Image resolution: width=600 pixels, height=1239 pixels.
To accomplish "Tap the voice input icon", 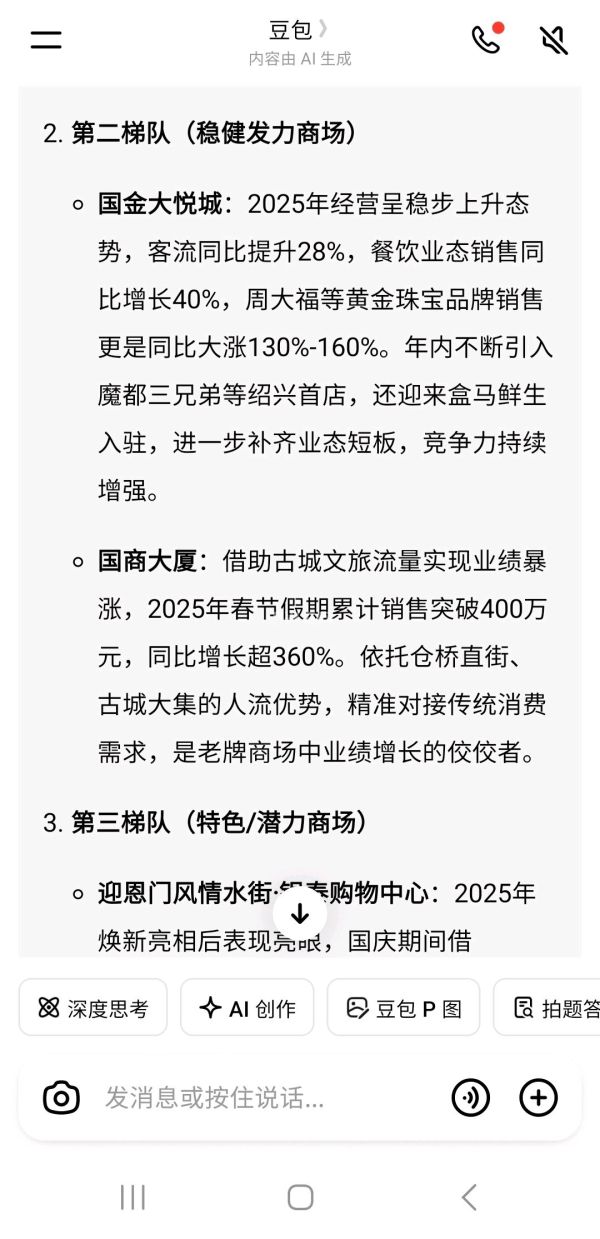I will coord(470,1098).
